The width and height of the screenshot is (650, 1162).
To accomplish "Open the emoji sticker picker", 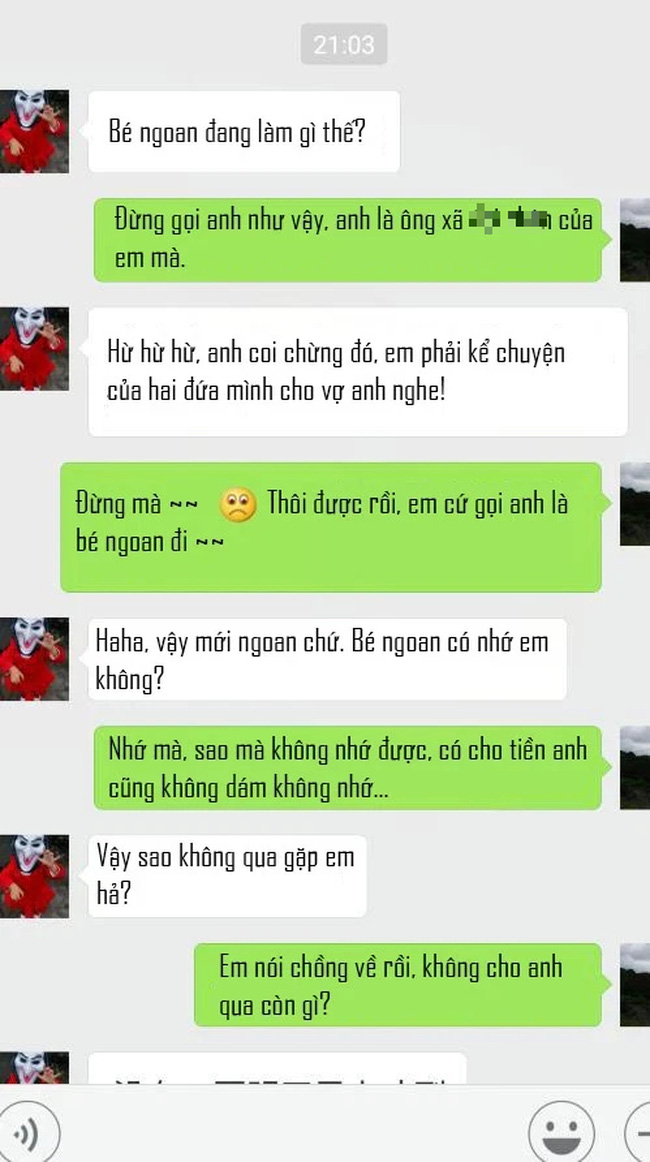I will coord(561,1132).
